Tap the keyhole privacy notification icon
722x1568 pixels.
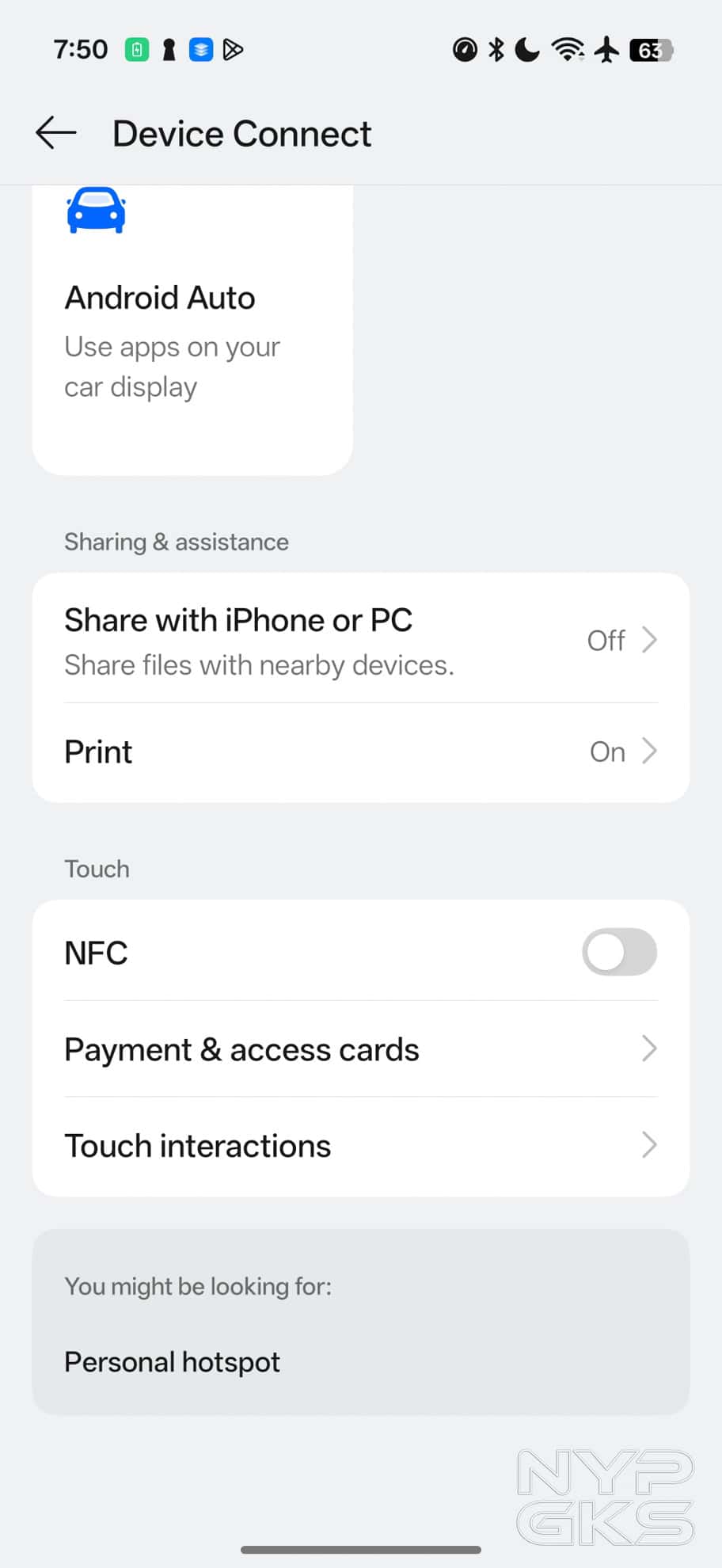tap(169, 49)
